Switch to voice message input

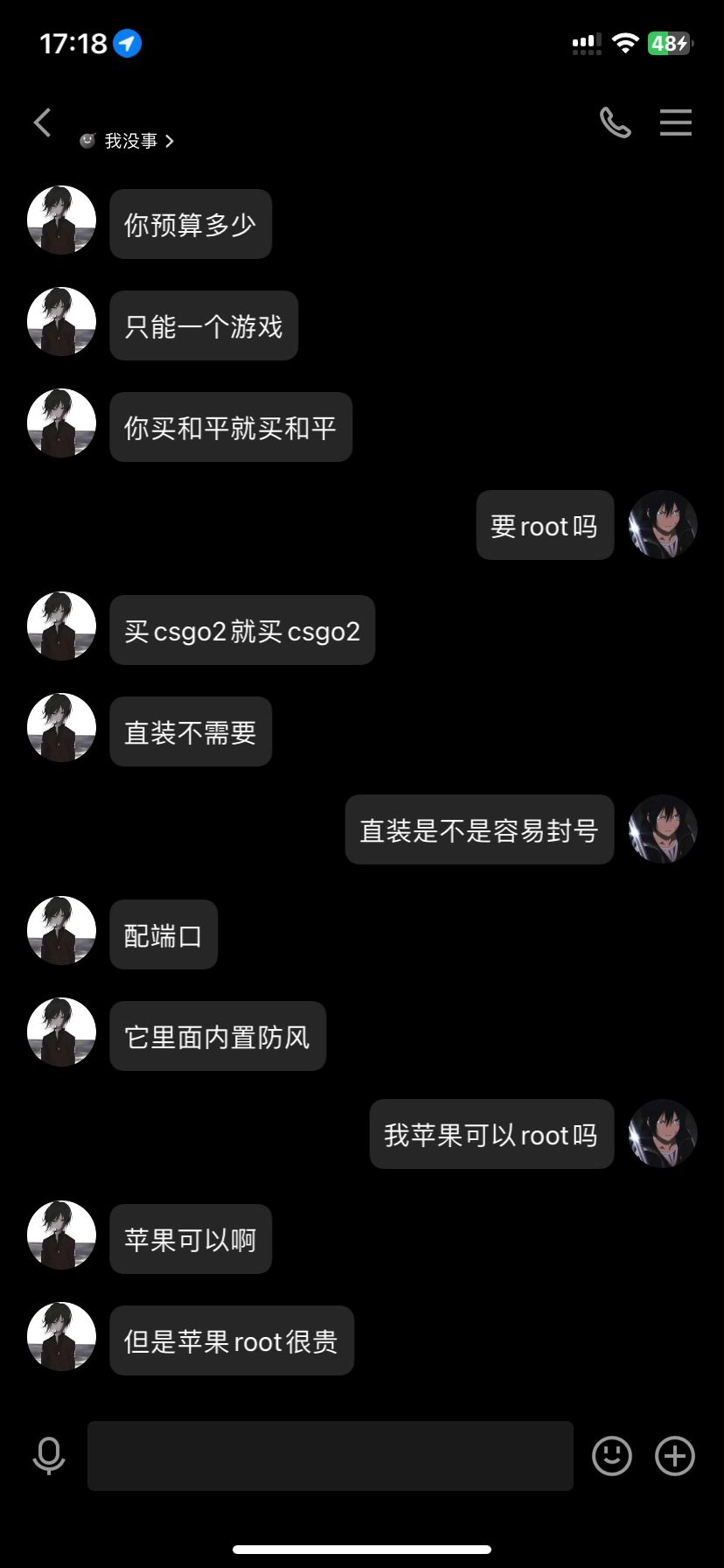49,1456
